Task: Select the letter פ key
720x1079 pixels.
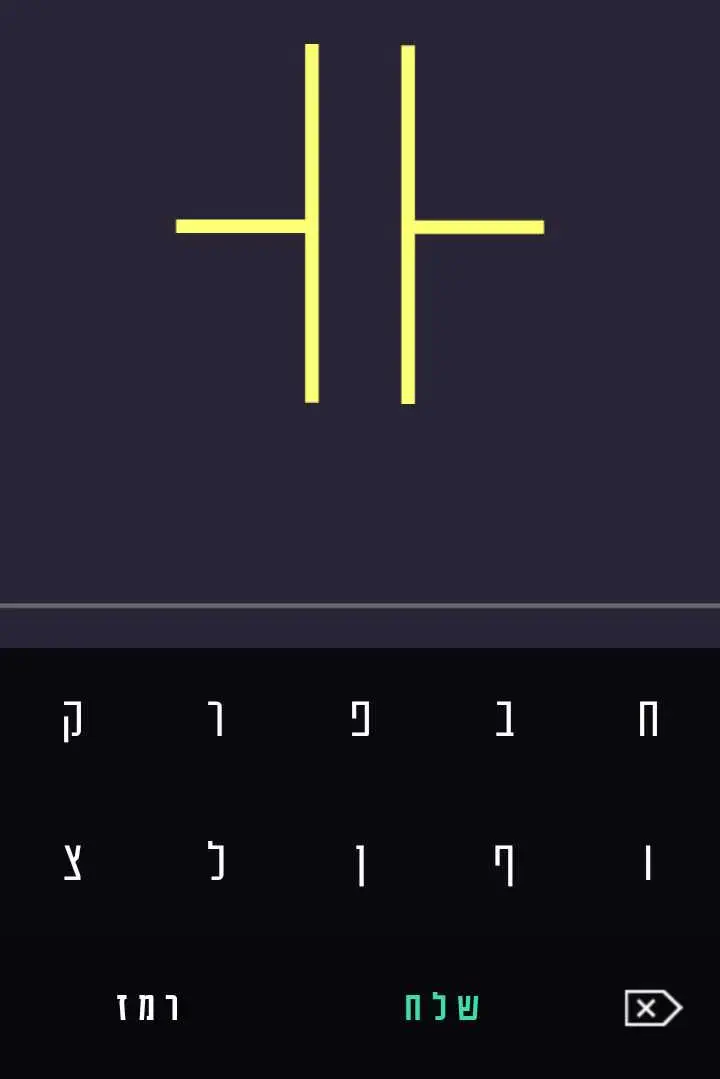Action: [360, 720]
